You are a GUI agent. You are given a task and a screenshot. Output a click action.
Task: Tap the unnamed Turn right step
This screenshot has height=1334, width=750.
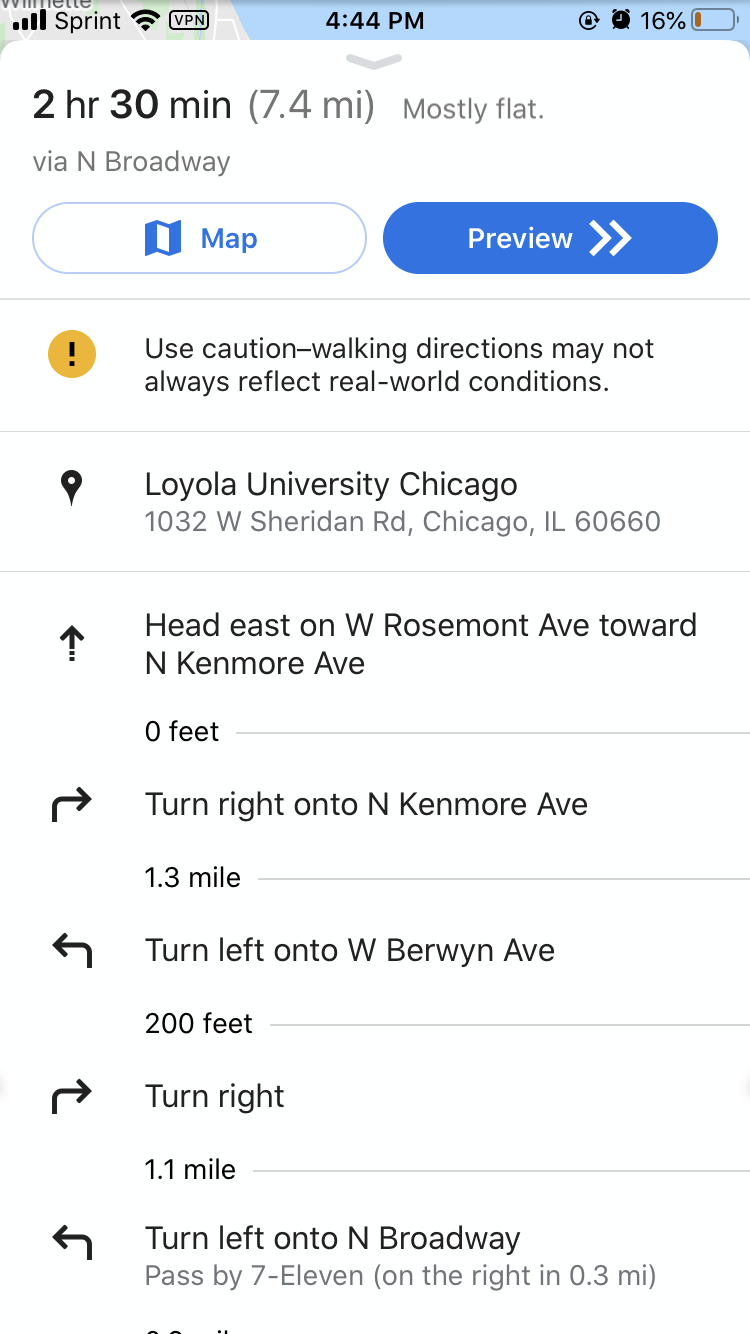(215, 1096)
